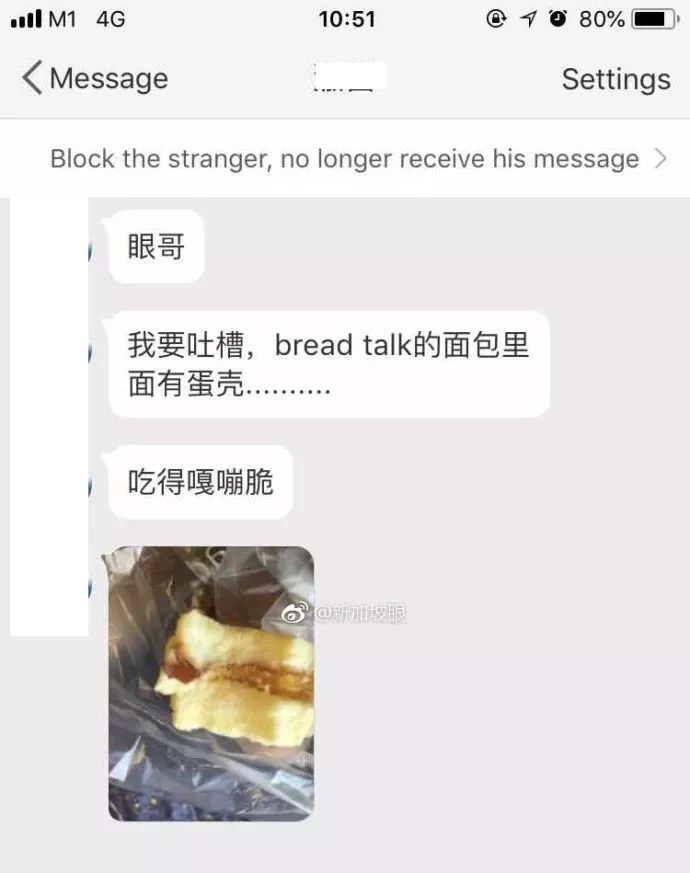
Task: Open the bread photo in the chat
Action: [x=211, y=683]
